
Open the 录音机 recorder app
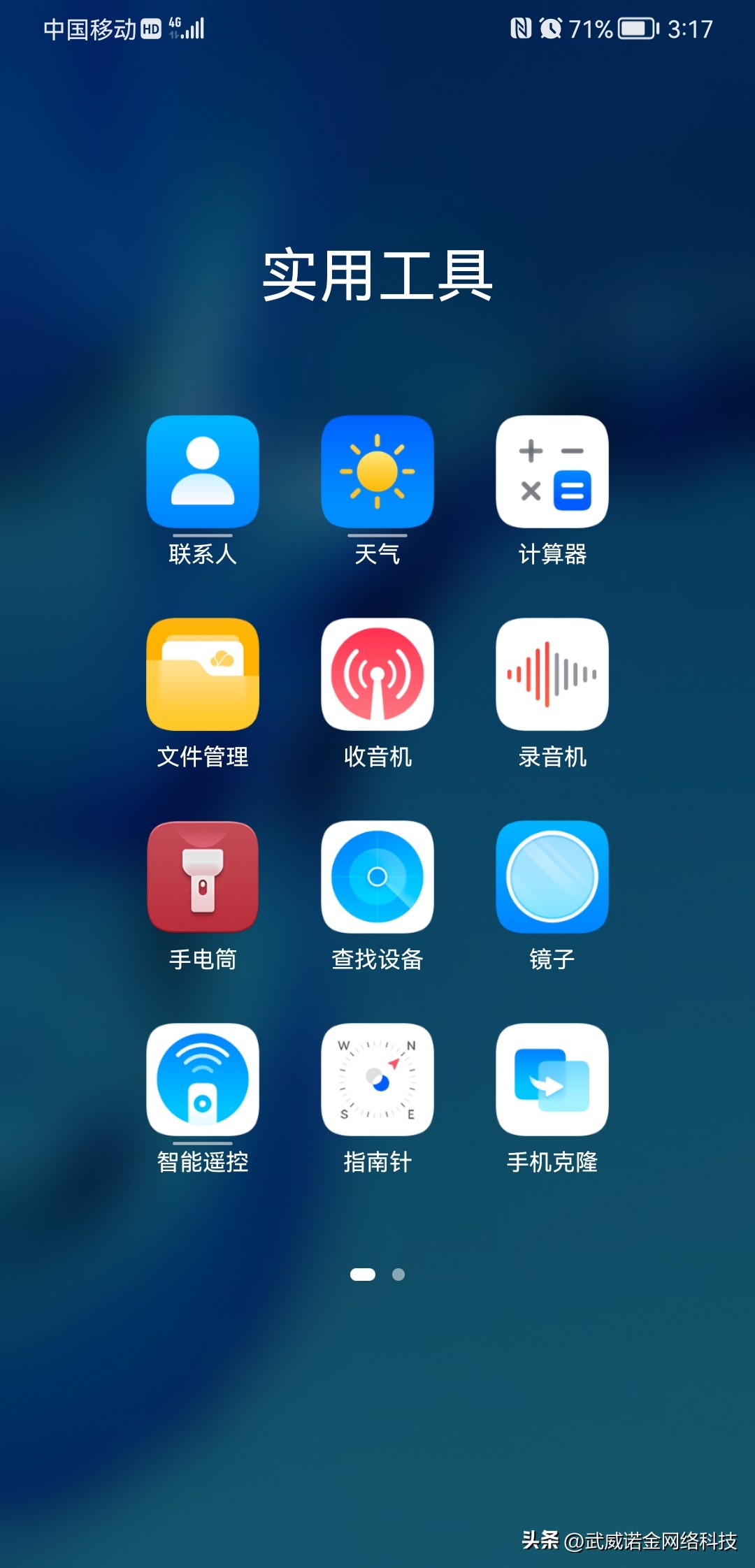(552, 674)
